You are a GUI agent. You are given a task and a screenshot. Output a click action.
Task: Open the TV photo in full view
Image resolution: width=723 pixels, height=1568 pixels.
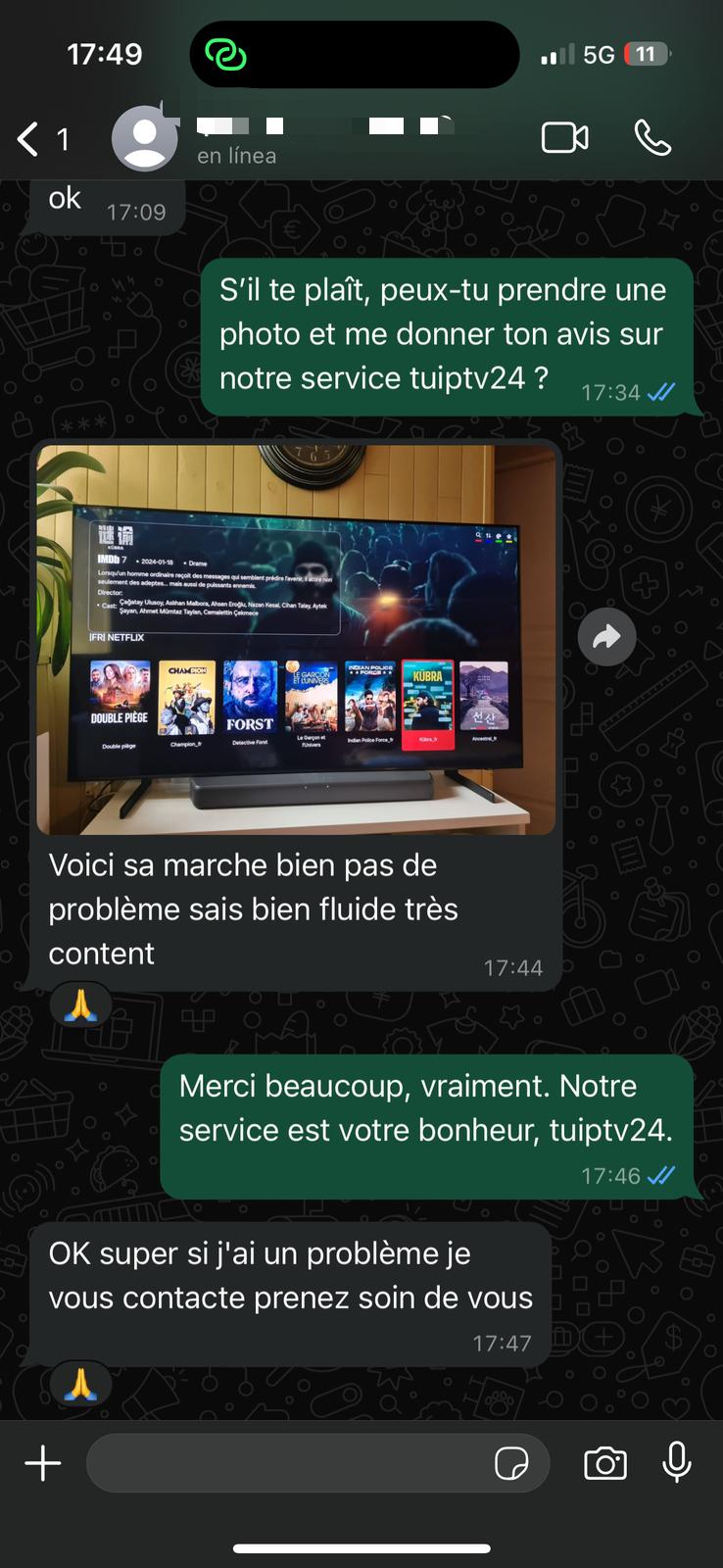[x=296, y=638]
